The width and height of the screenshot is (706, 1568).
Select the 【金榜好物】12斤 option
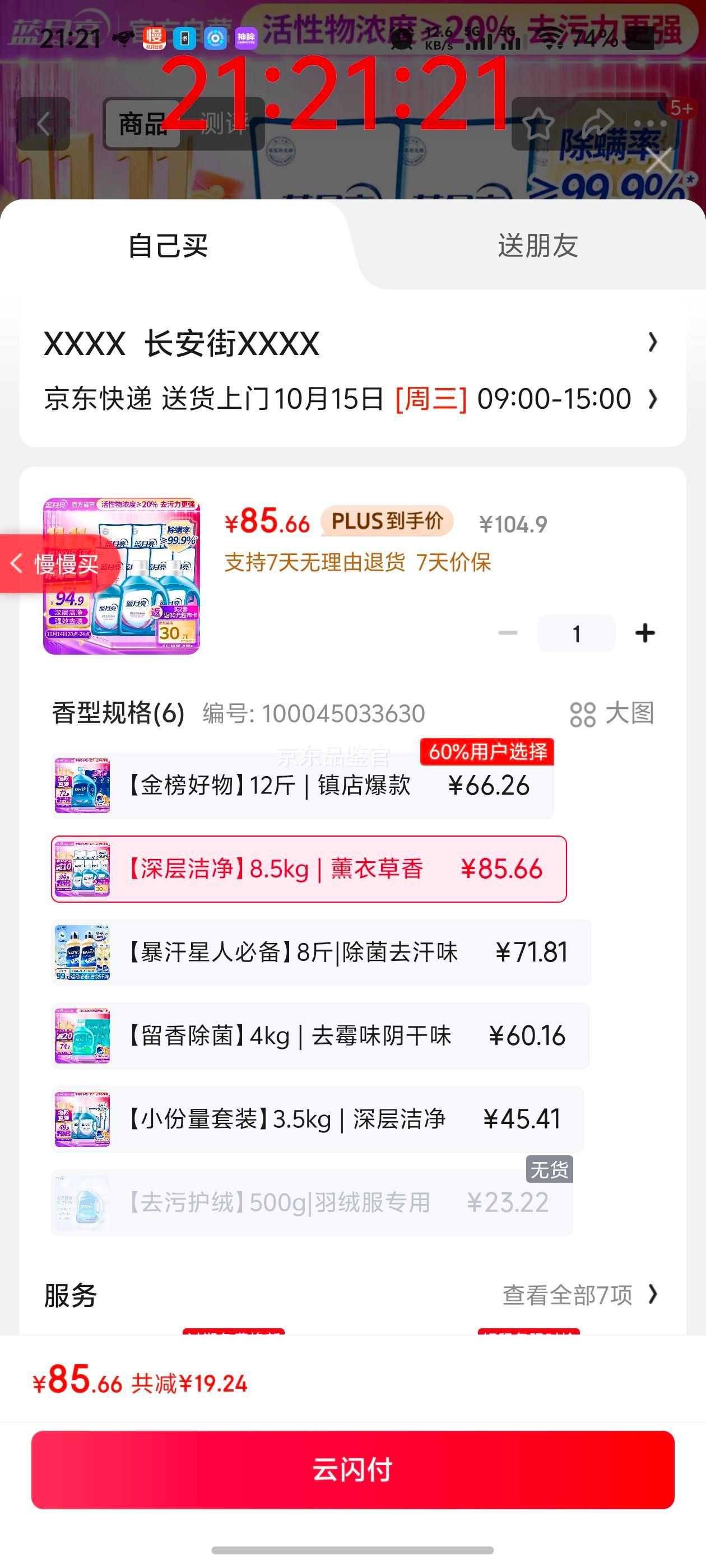pyautogui.click(x=303, y=786)
